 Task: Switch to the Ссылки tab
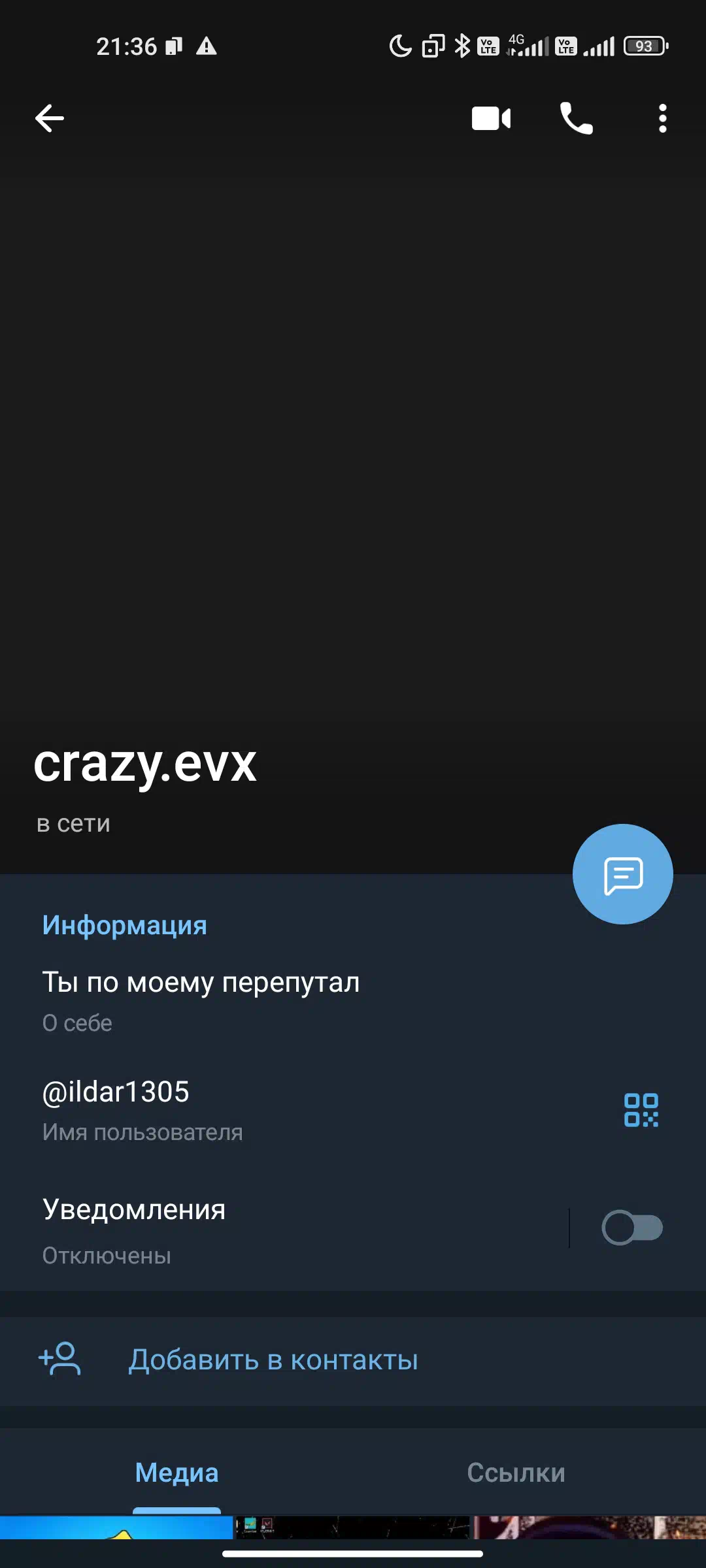click(516, 1473)
